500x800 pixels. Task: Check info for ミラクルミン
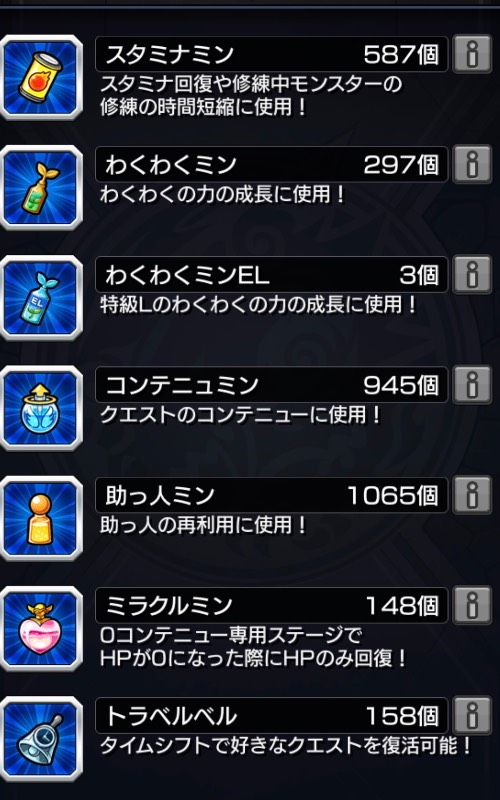[472, 605]
